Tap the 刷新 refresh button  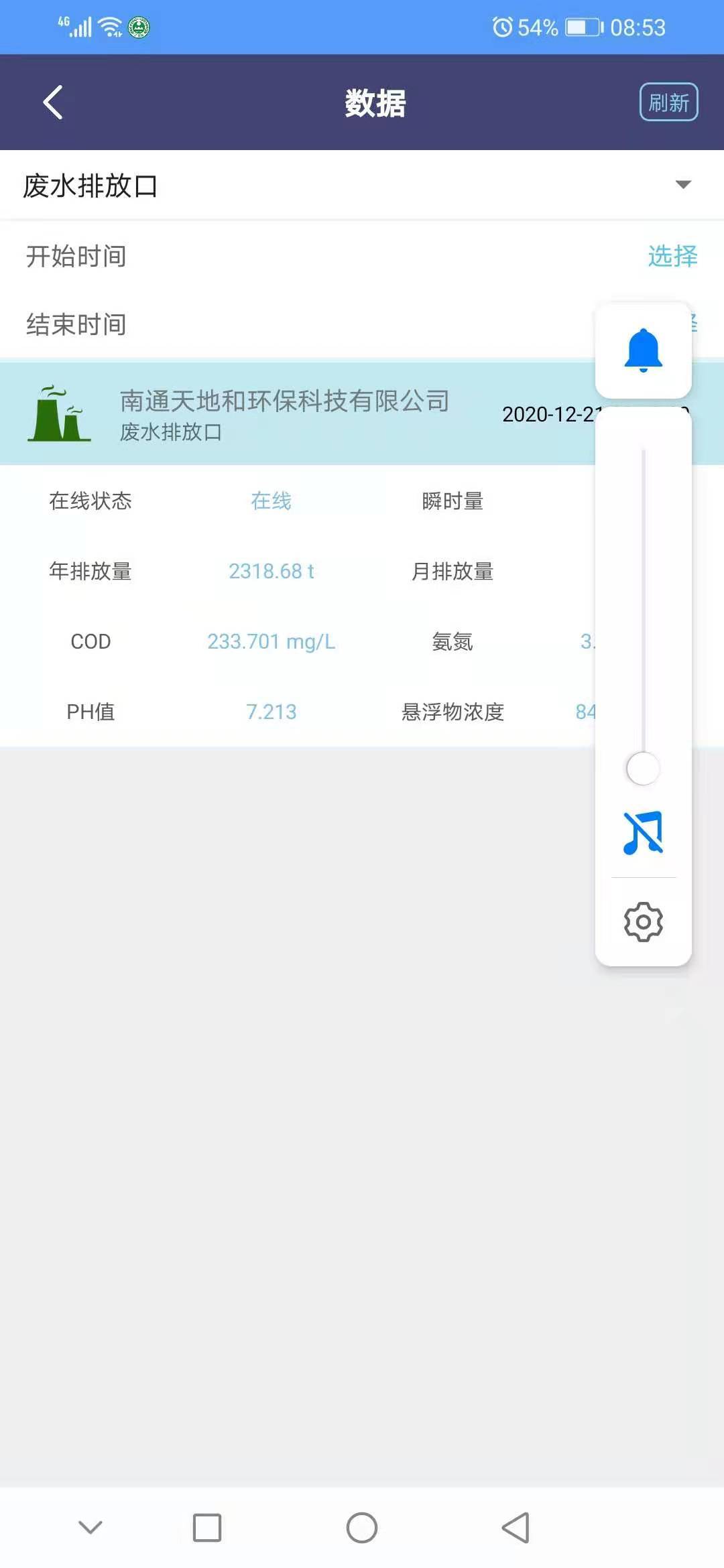(668, 103)
